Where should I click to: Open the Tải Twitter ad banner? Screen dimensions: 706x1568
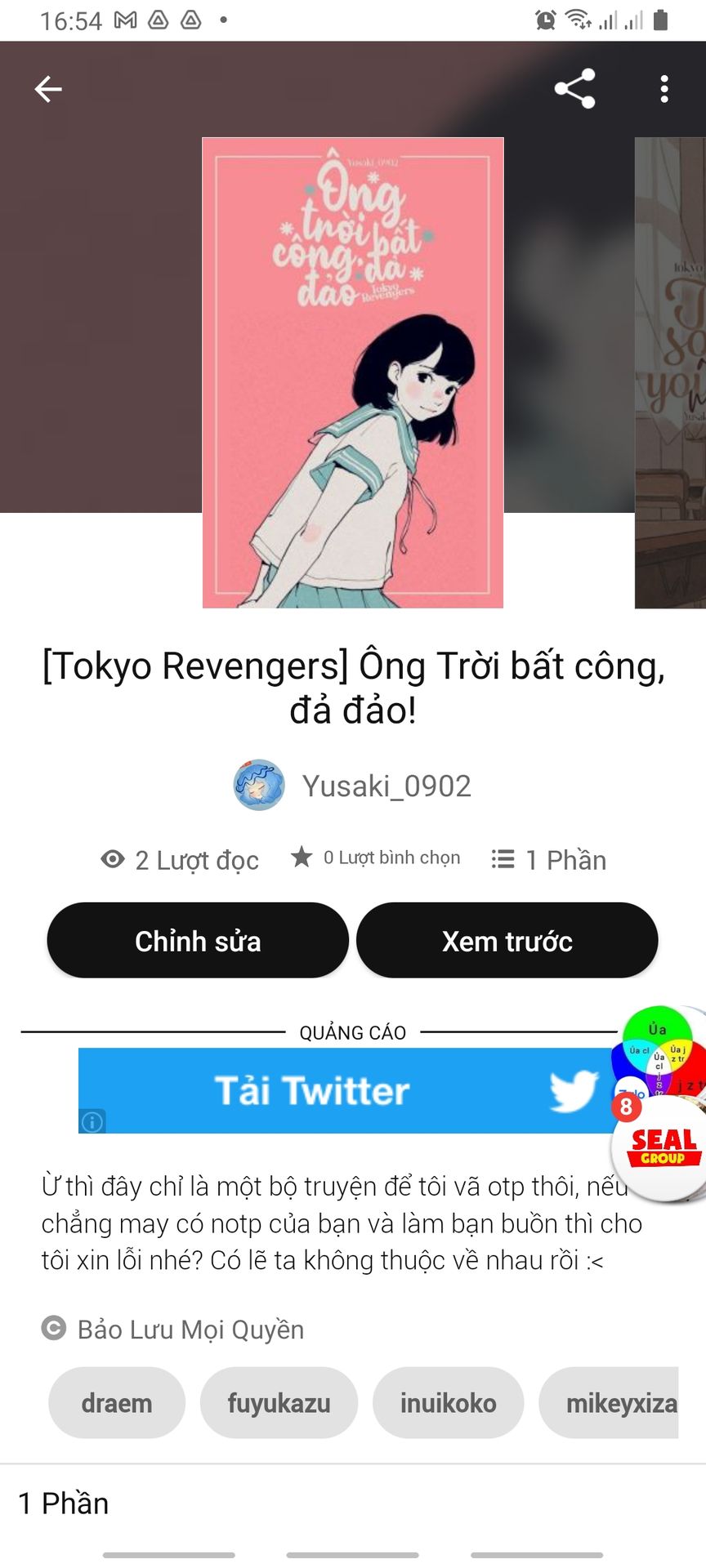point(343,1090)
